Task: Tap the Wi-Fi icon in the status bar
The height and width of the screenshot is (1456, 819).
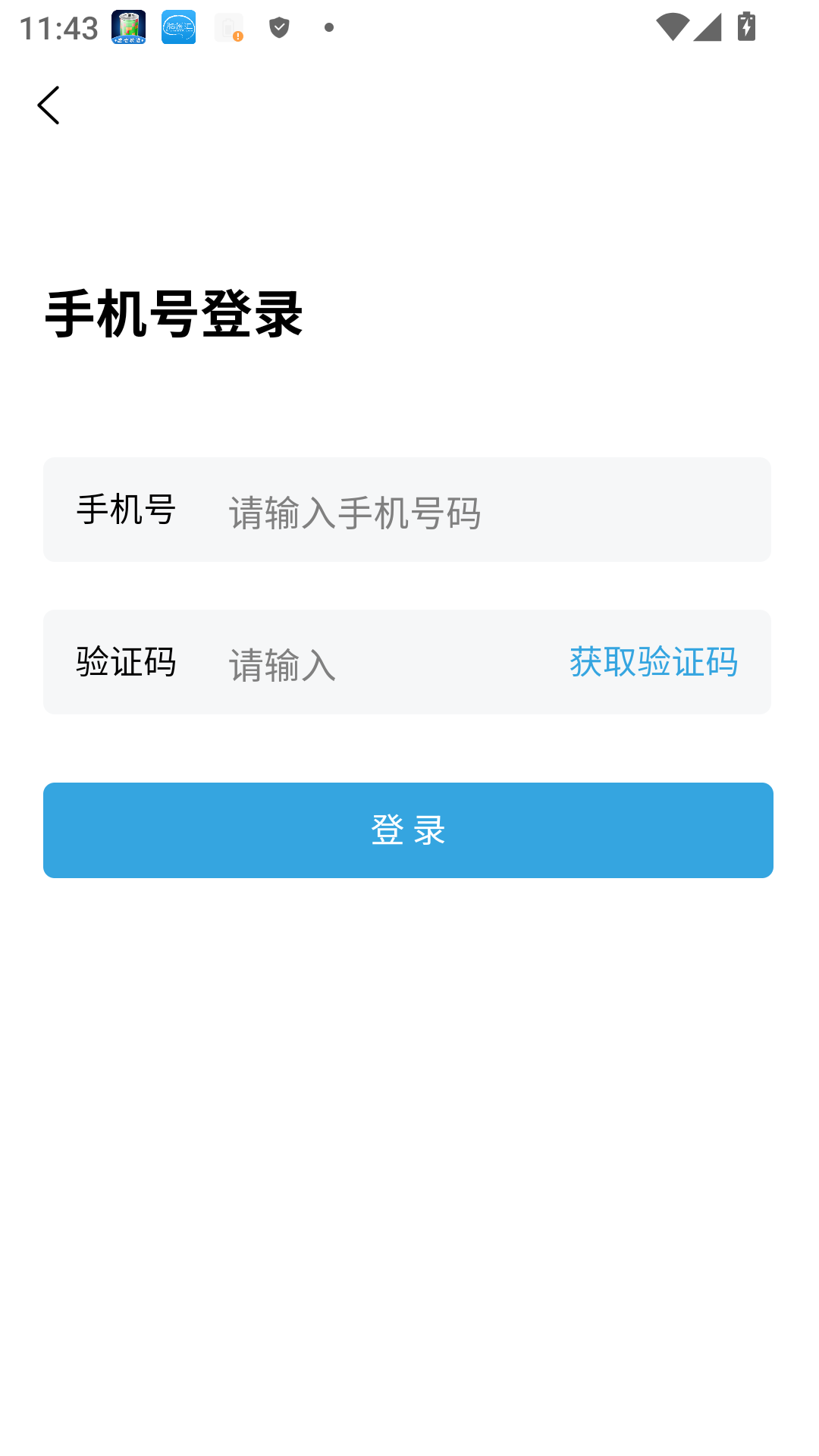Action: (x=672, y=27)
